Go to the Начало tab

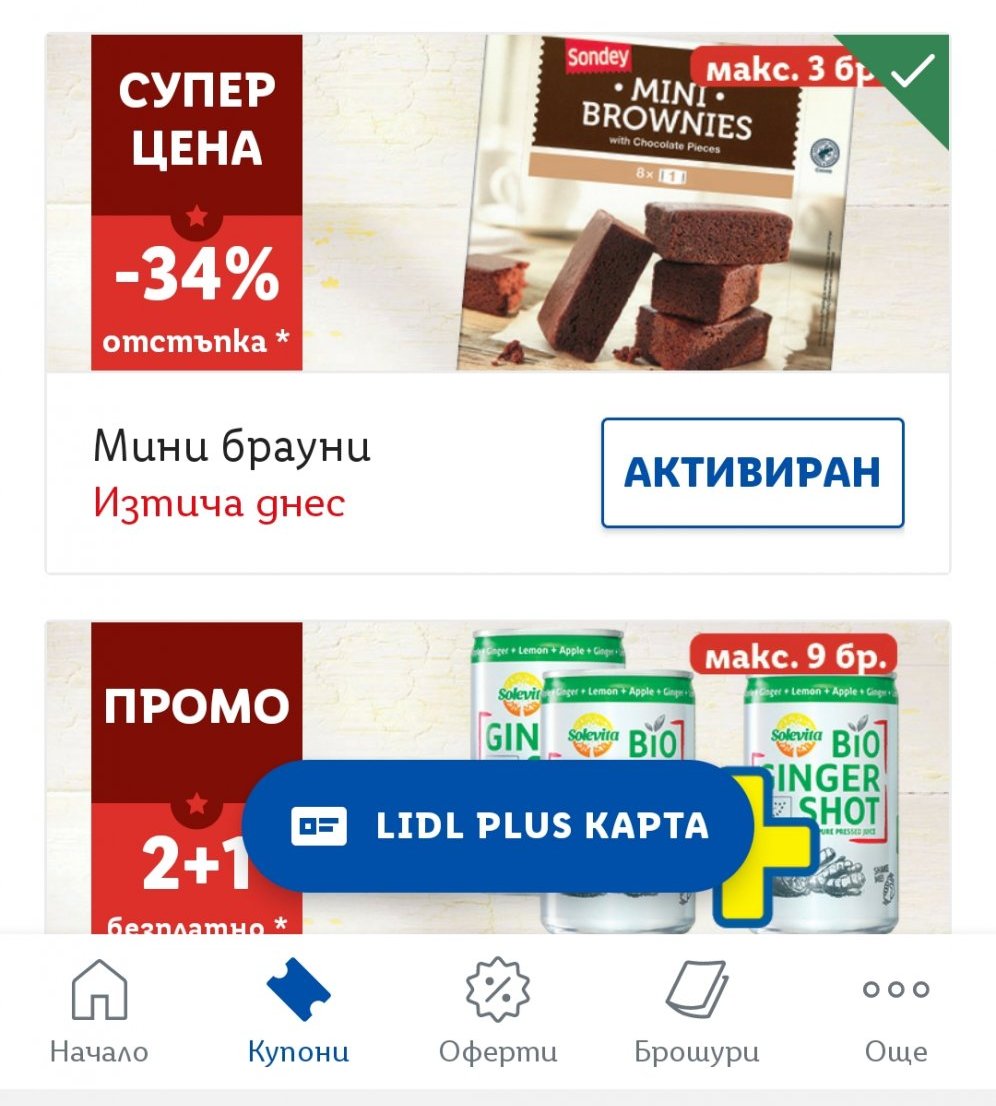click(99, 1012)
